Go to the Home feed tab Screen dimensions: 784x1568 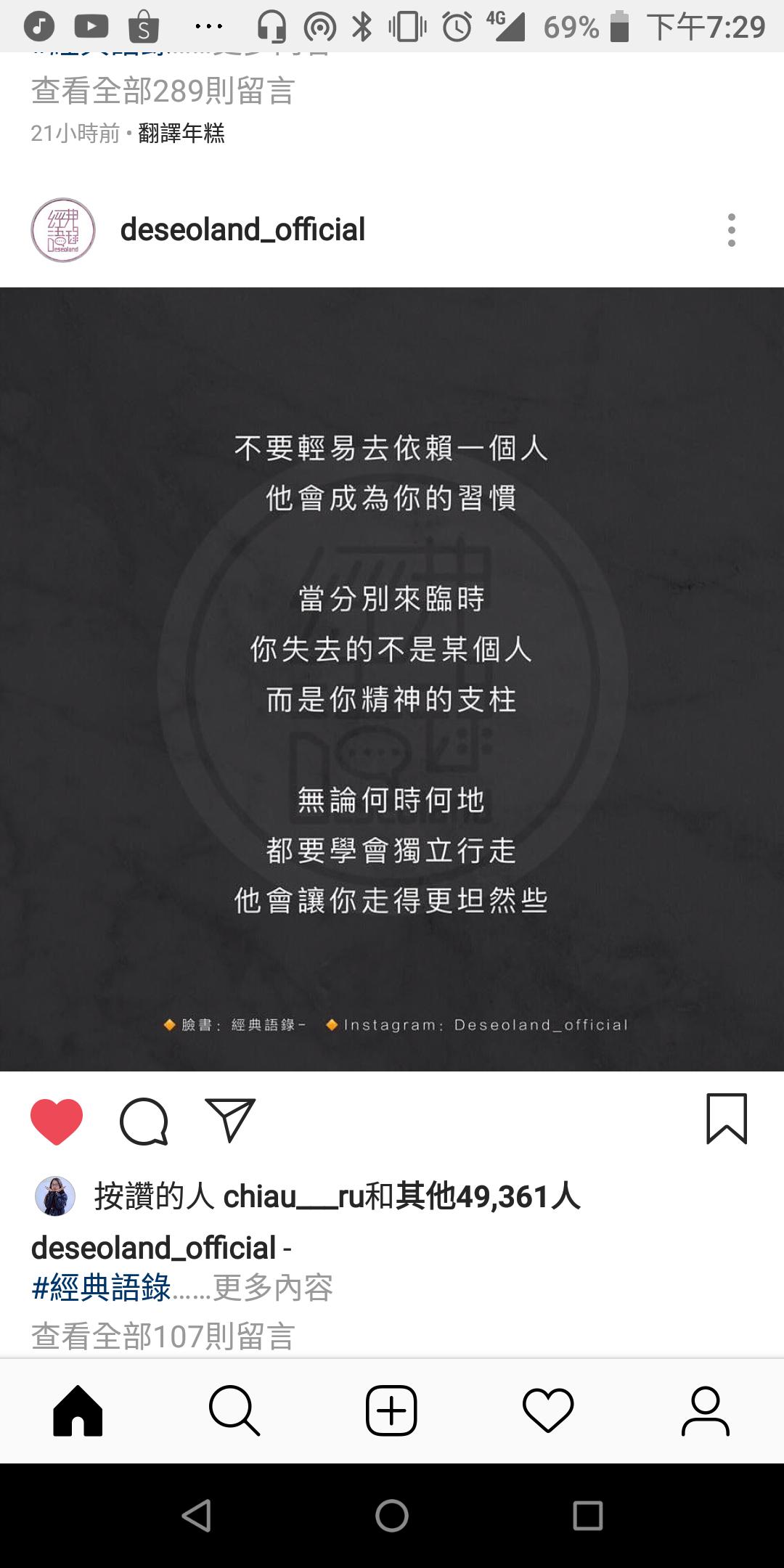[78, 1411]
